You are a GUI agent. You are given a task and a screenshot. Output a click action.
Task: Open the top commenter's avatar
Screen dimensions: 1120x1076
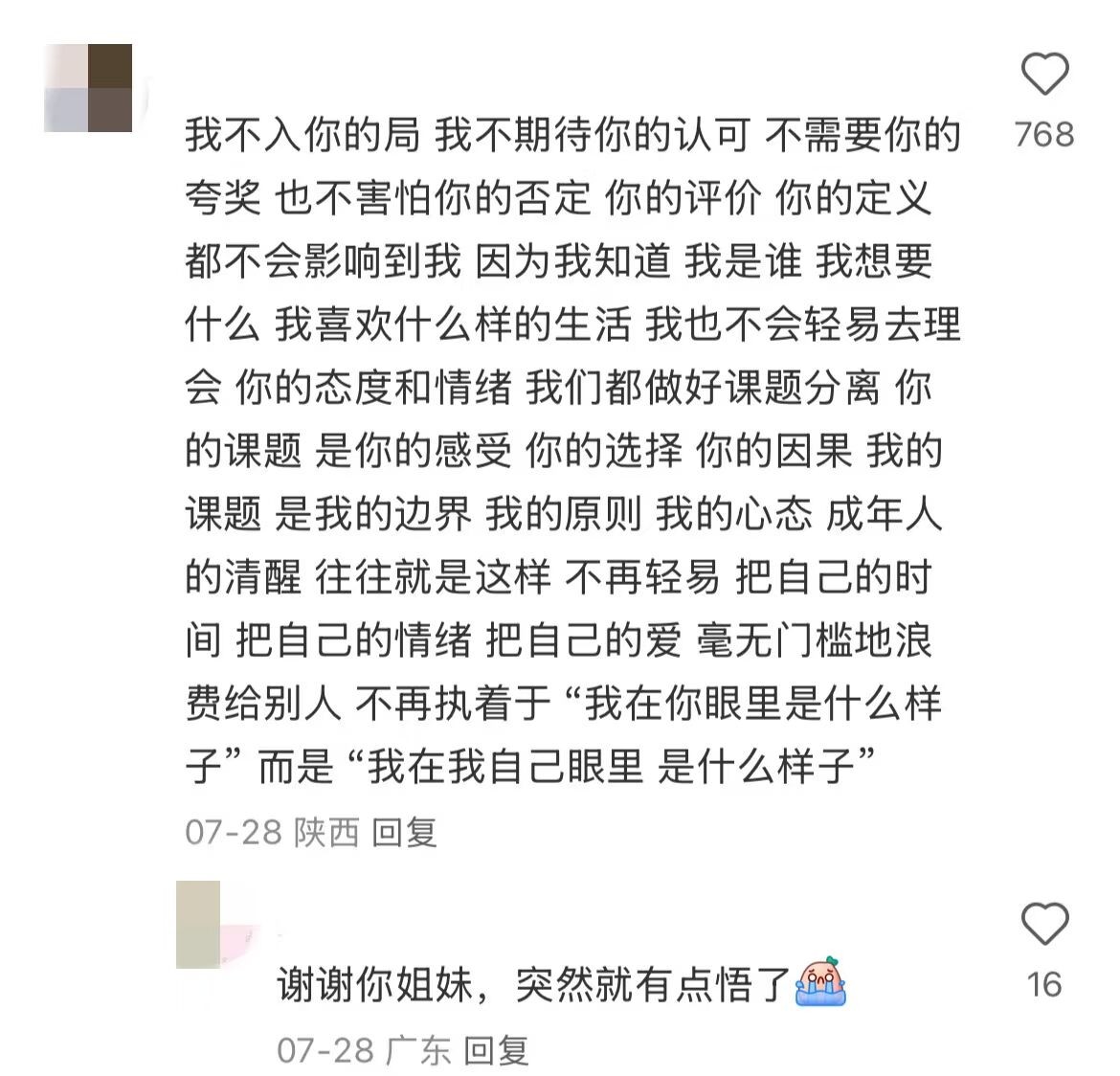click(88, 88)
